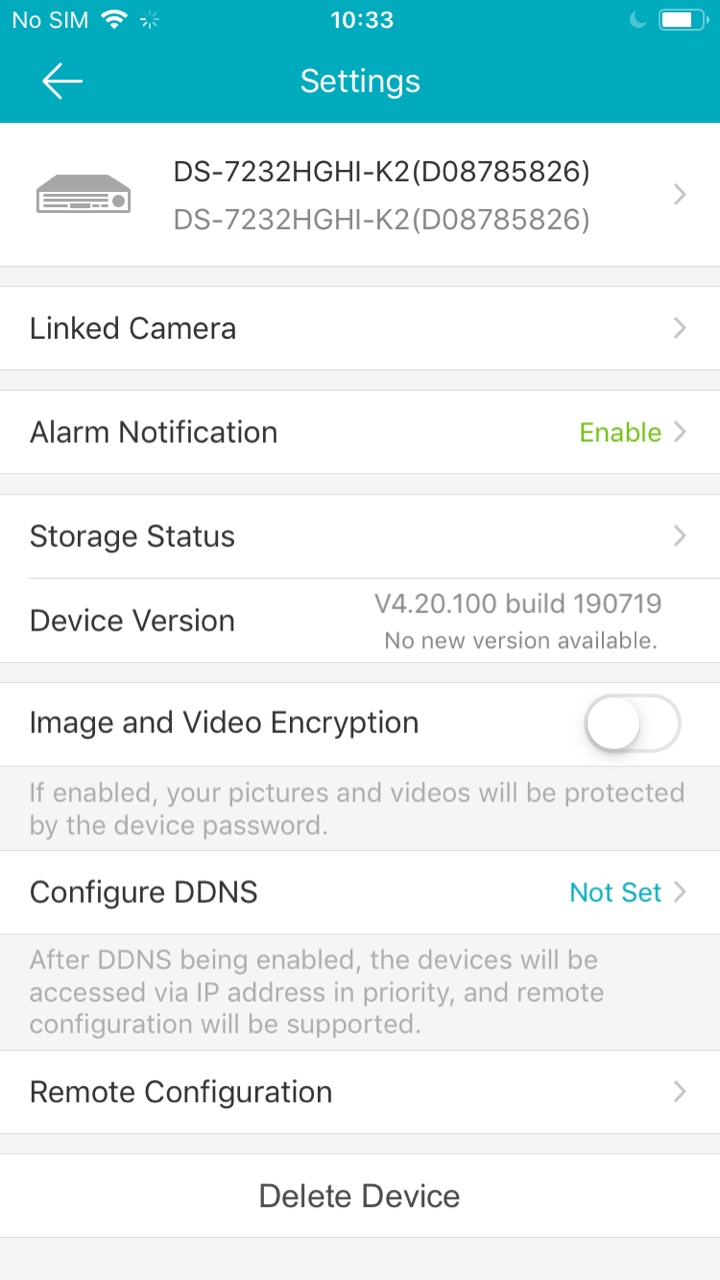Go back using the arrow icon
This screenshot has width=720, height=1280.
62,81
